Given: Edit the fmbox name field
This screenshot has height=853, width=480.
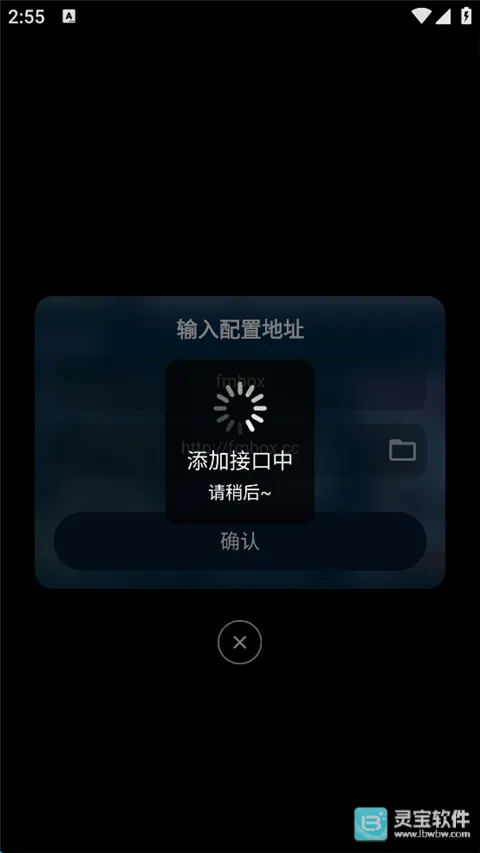Looking at the screenshot, I should [239, 380].
